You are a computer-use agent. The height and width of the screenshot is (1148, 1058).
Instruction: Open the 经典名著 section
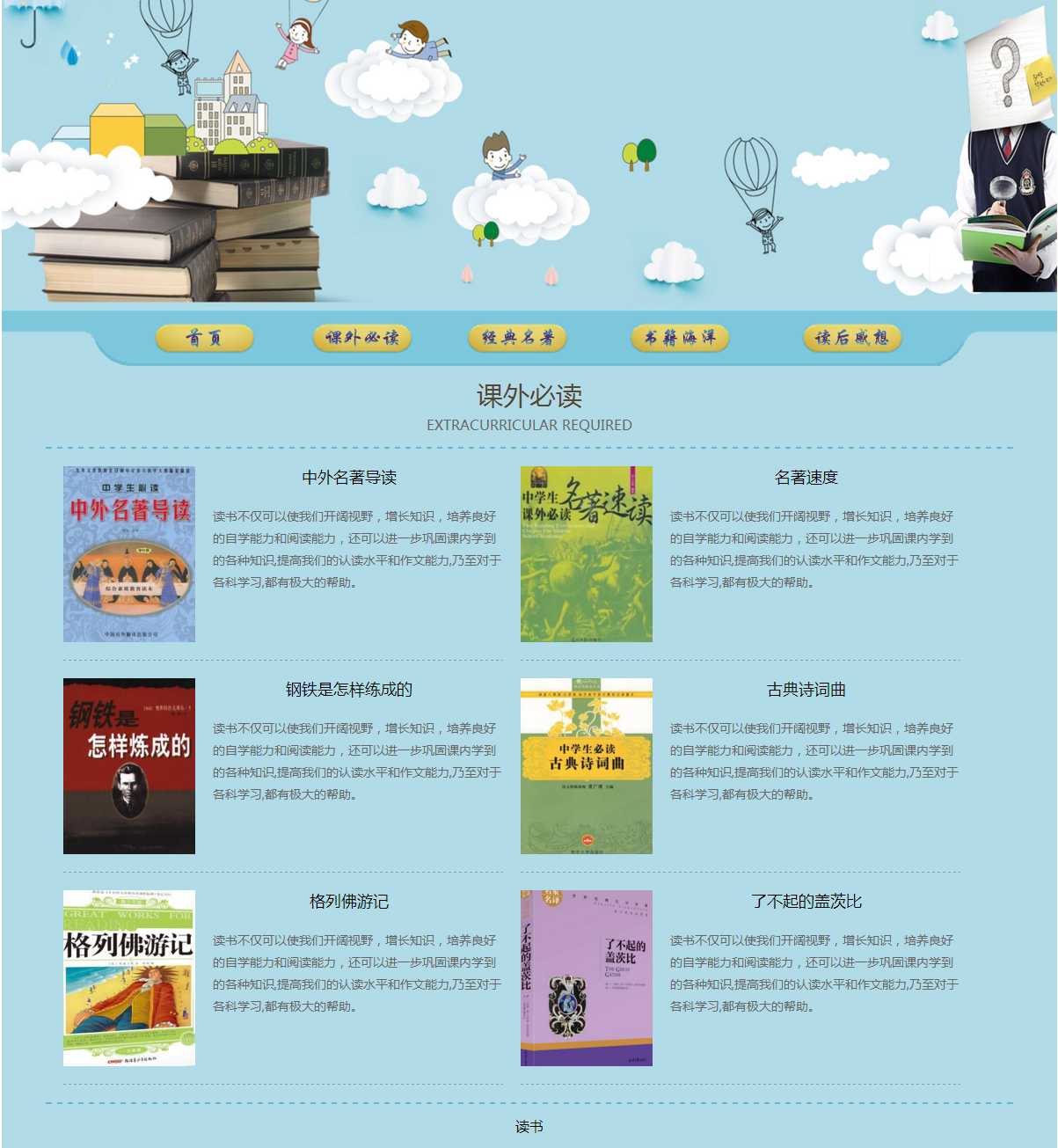click(517, 338)
